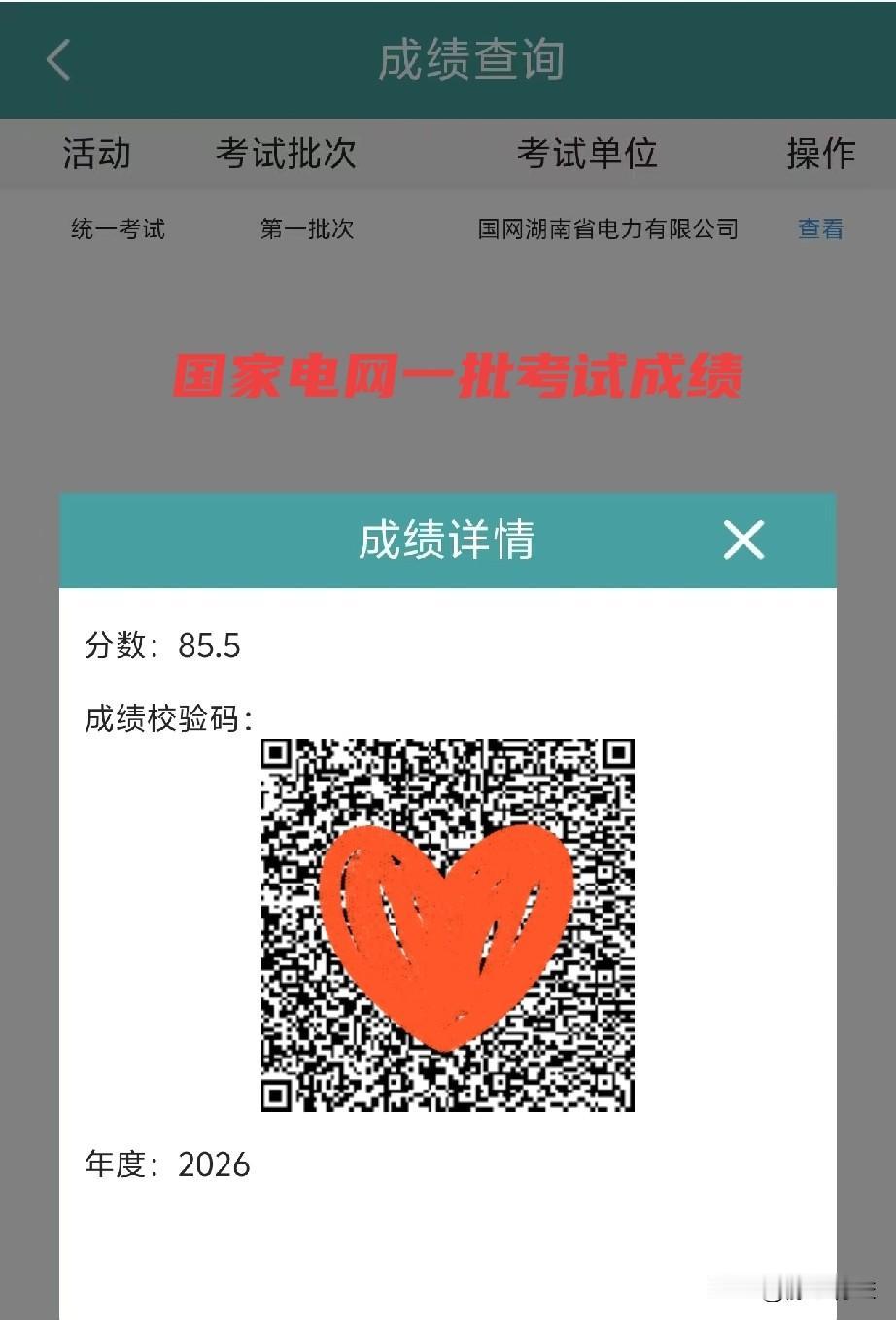Image resolution: width=896 pixels, height=1320 pixels.
Task: Click the X to close 成绩详情 dialog
Action: point(743,541)
